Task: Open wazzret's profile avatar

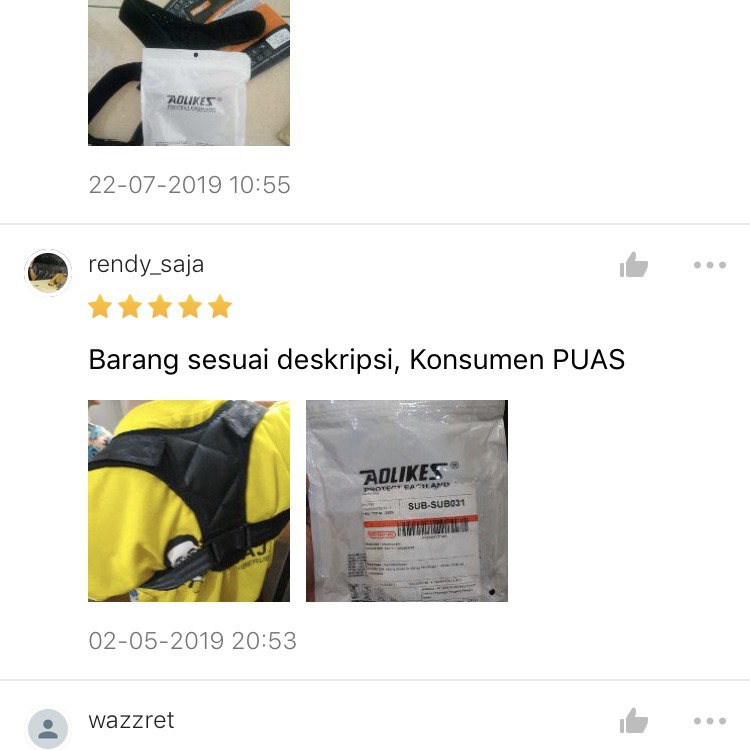Action: click(x=48, y=727)
